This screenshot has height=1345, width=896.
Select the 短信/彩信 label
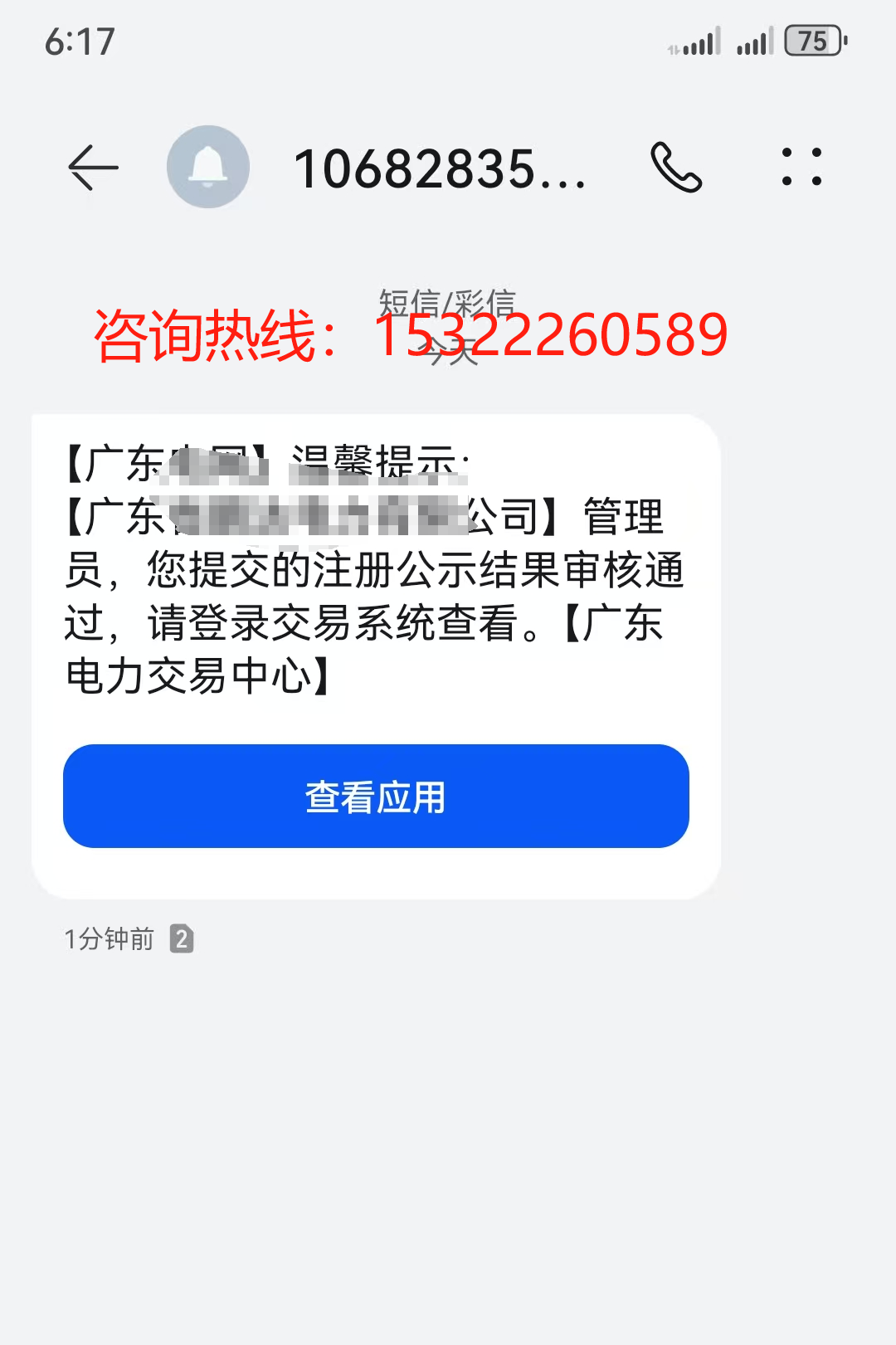tap(448, 301)
